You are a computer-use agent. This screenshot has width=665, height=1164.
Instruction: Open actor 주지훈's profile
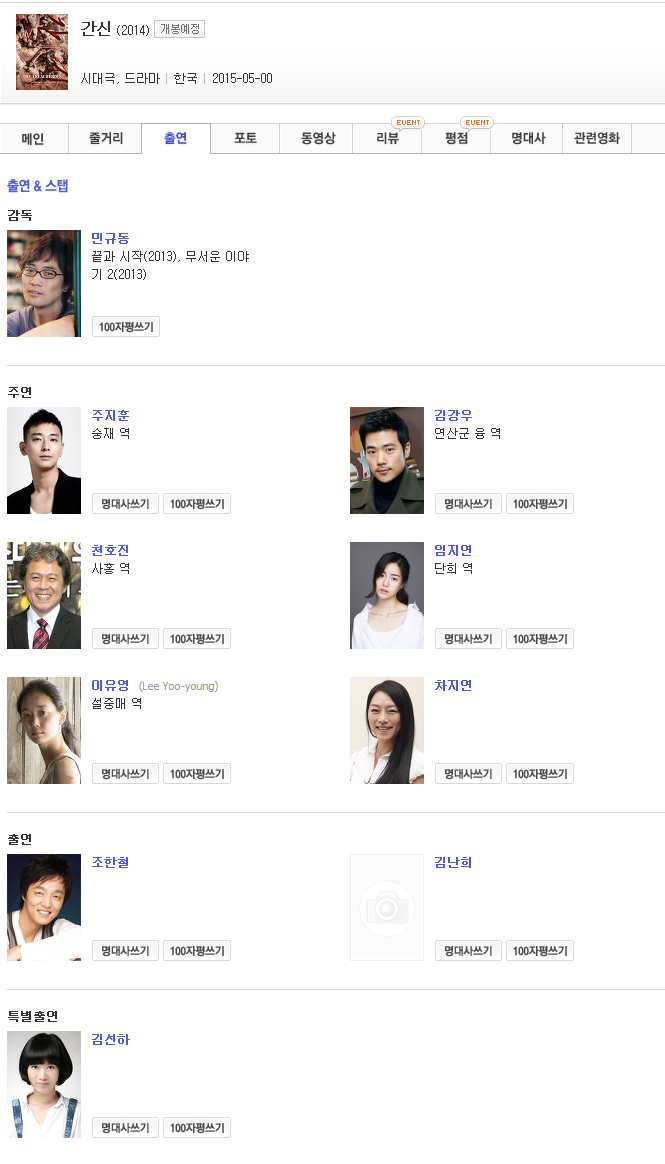(x=111, y=415)
